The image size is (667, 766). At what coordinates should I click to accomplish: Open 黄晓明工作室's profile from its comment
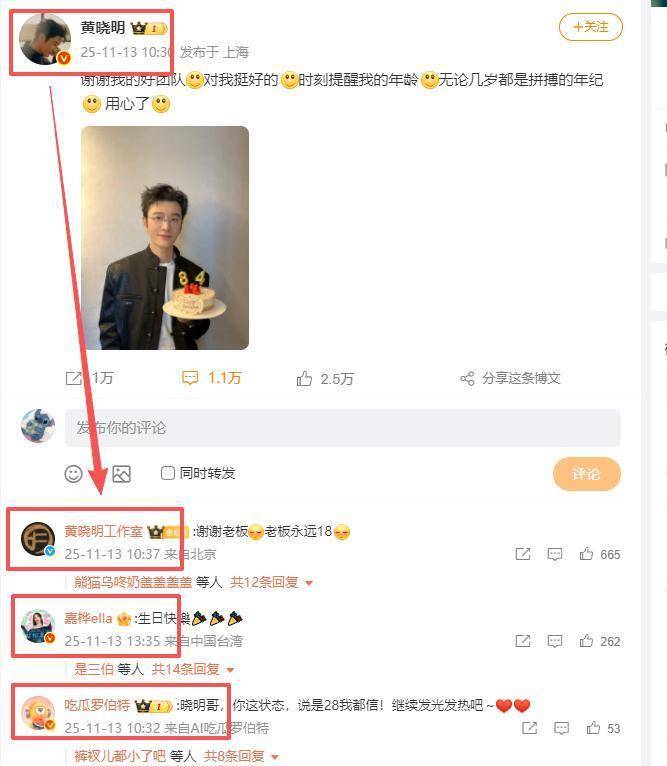(103, 532)
